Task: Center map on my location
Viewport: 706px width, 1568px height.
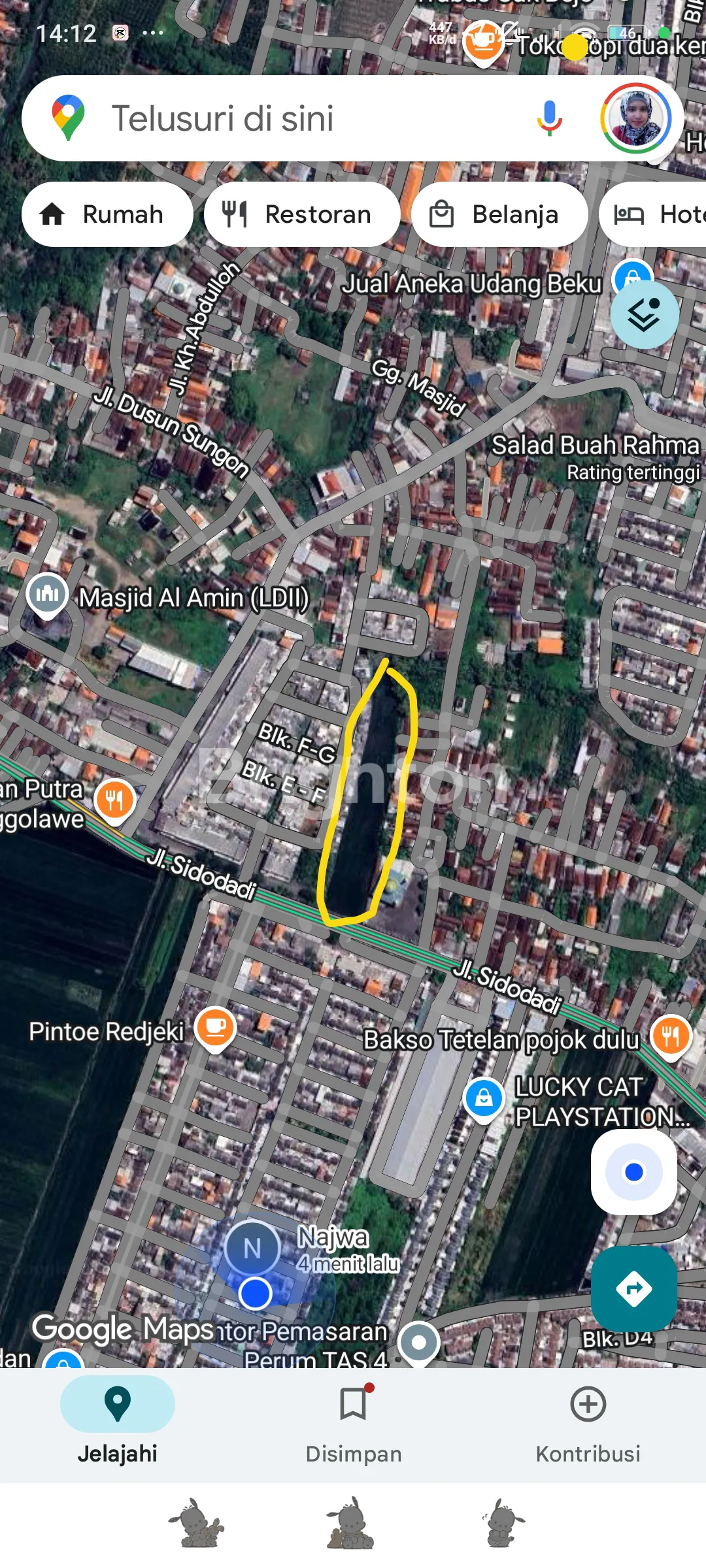Action: pyautogui.click(x=633, y=1172)
